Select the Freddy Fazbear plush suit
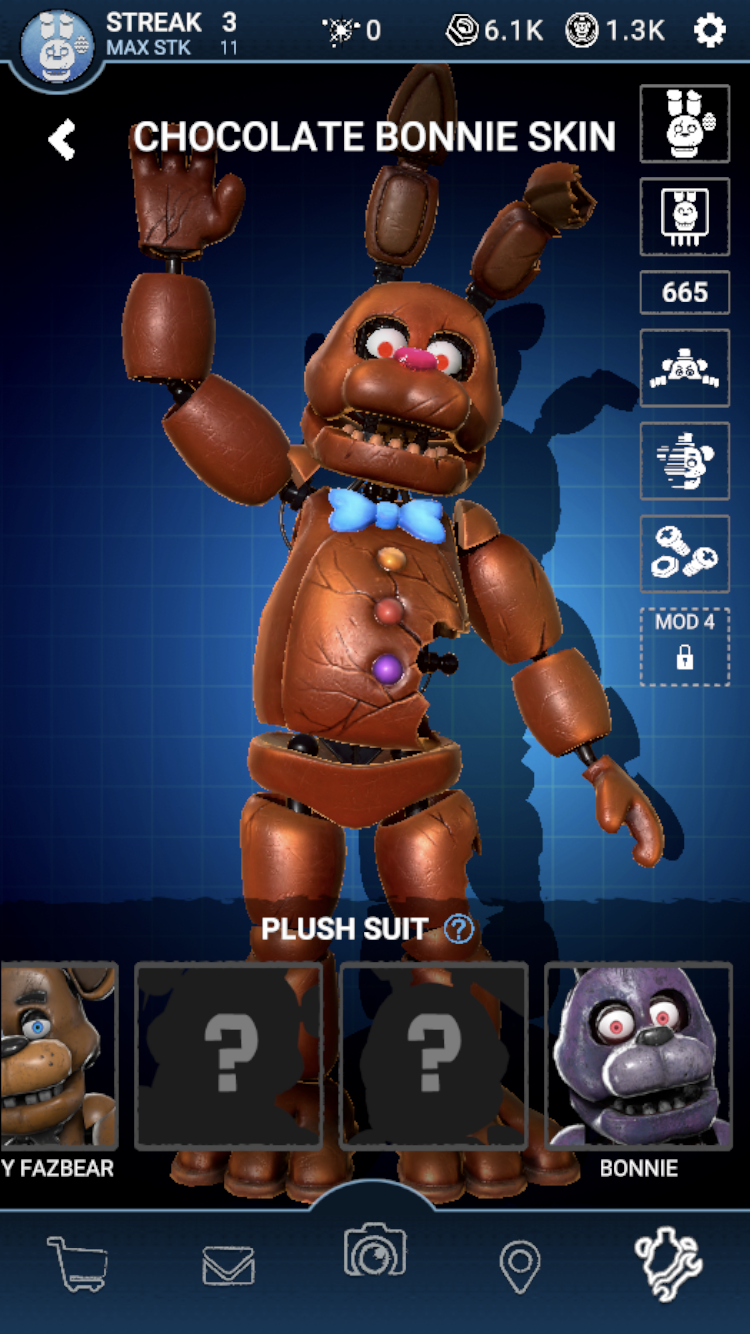 click(x=58, y=1057)
